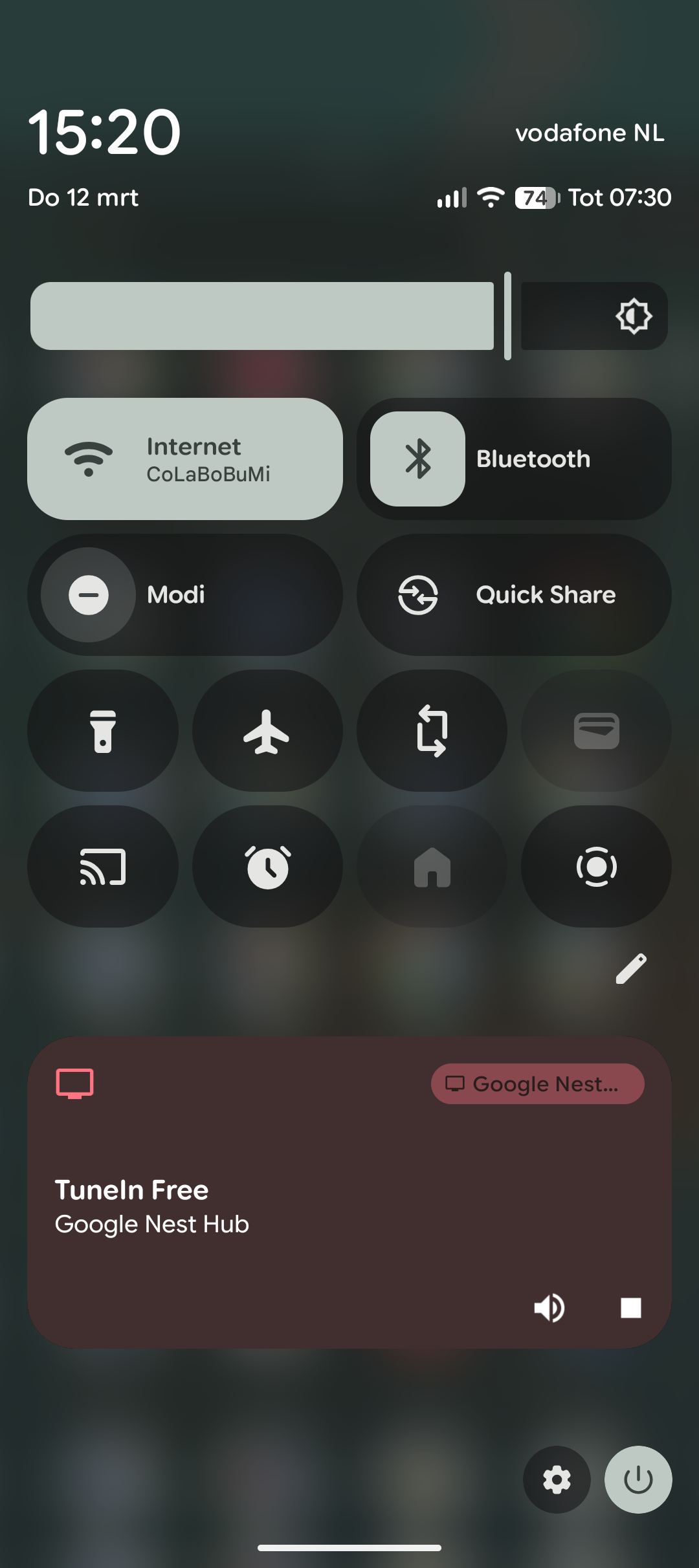This screenshot has height=1568, width=699.
Task: Open system settings gear
Action: point(557,1479)
